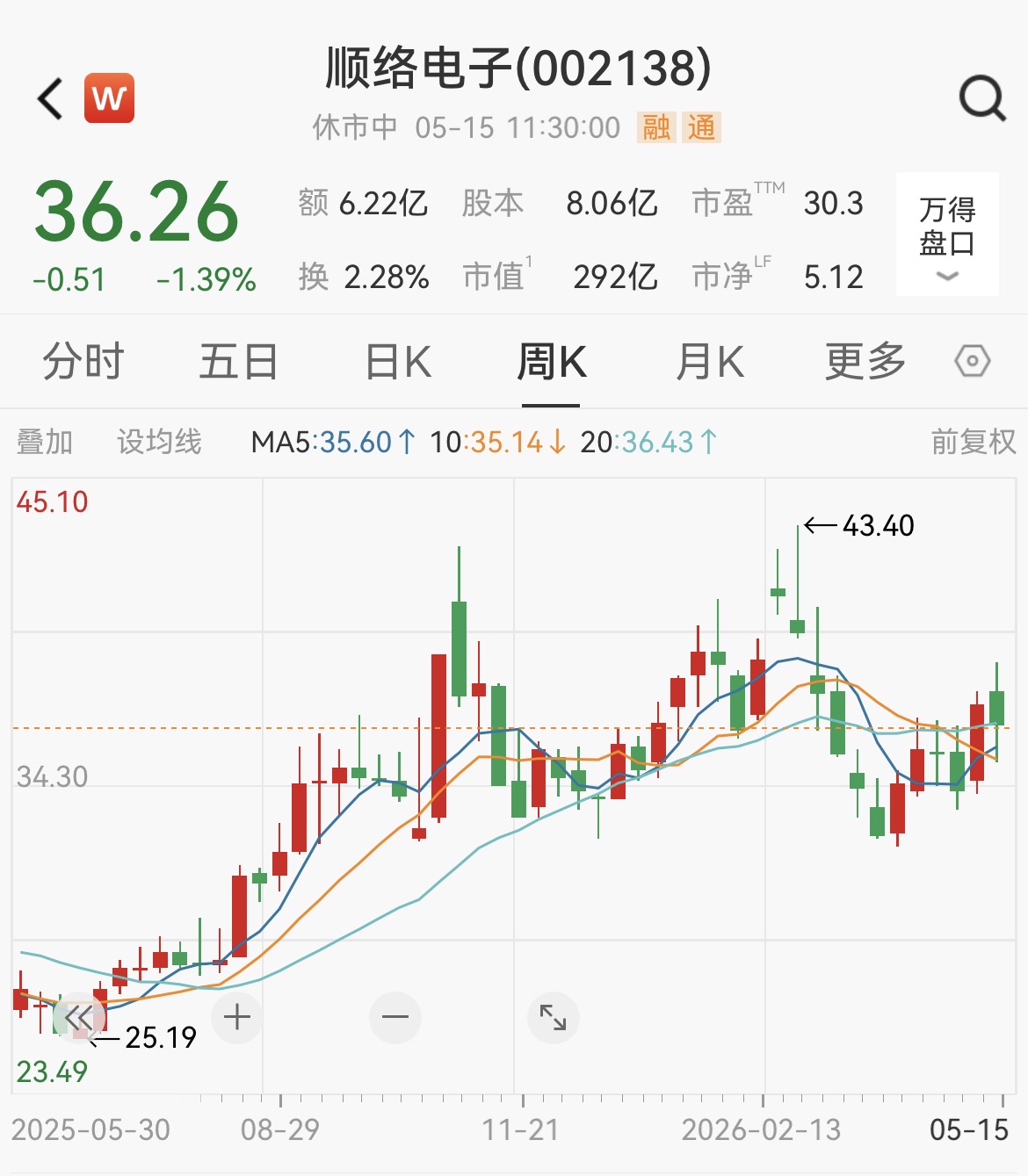This screenshot has width=1028, height=1176.
Task: Switch to the 分时 chart tab
Action: tap(83, 362)
